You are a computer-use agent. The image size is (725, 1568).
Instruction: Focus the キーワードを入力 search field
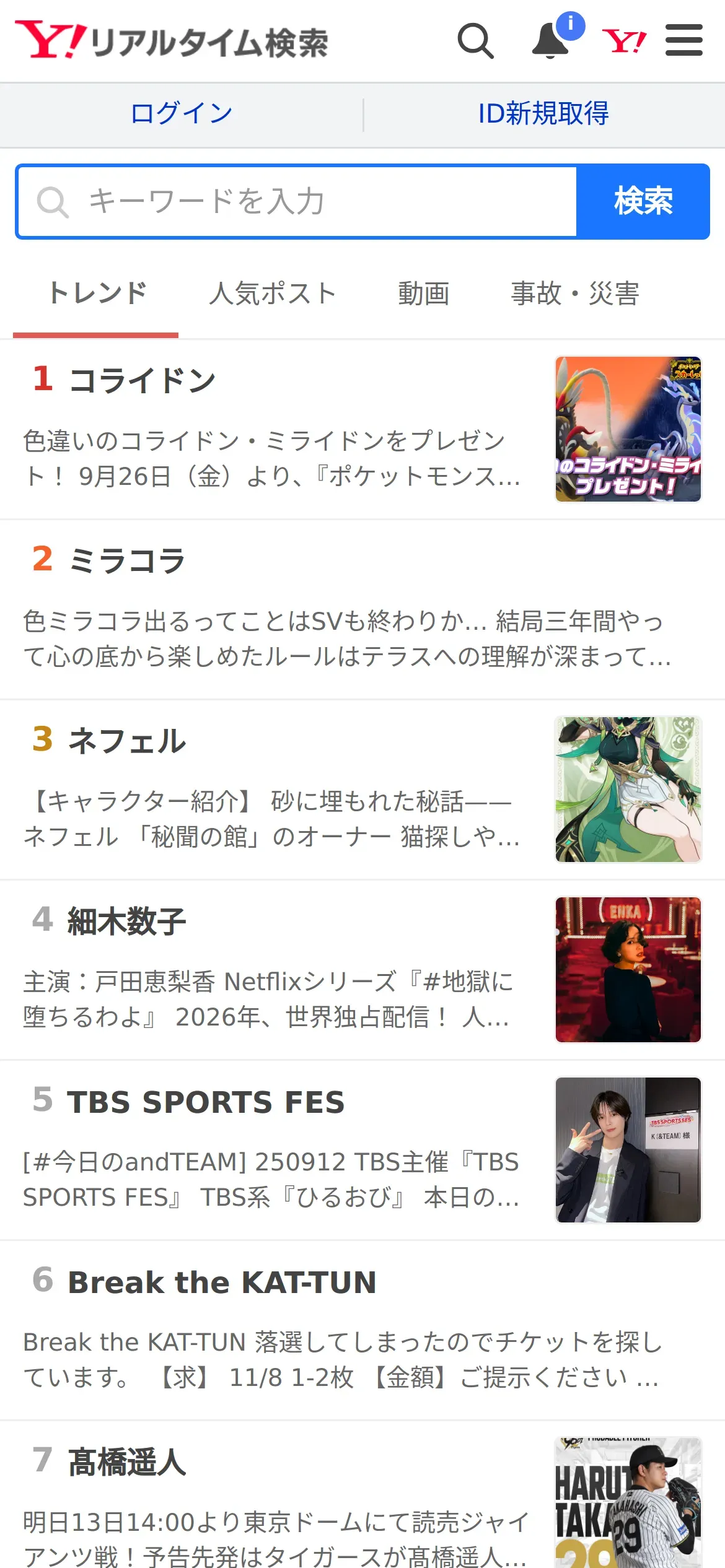[x=297, y=202]
